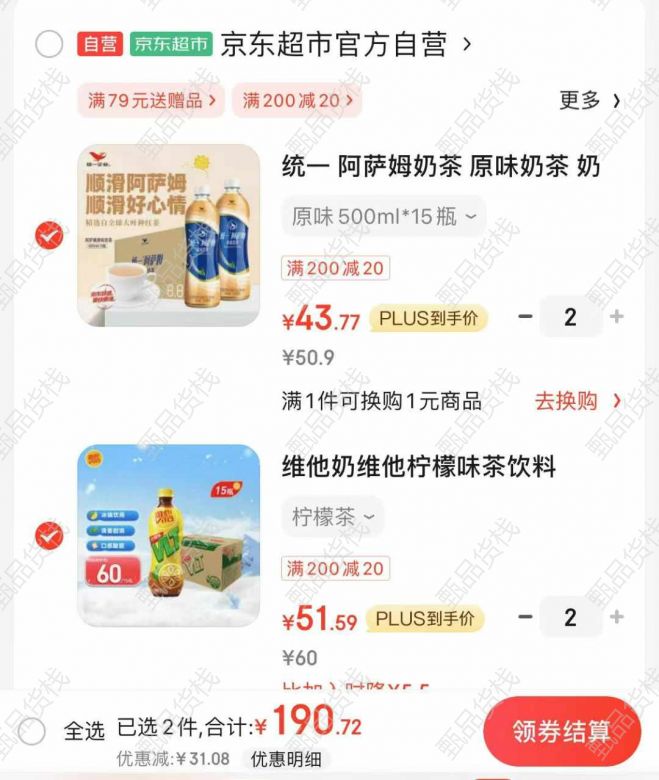Open the 维他柠檬茶 product image

pyautogui.click(x=168, y=536)
